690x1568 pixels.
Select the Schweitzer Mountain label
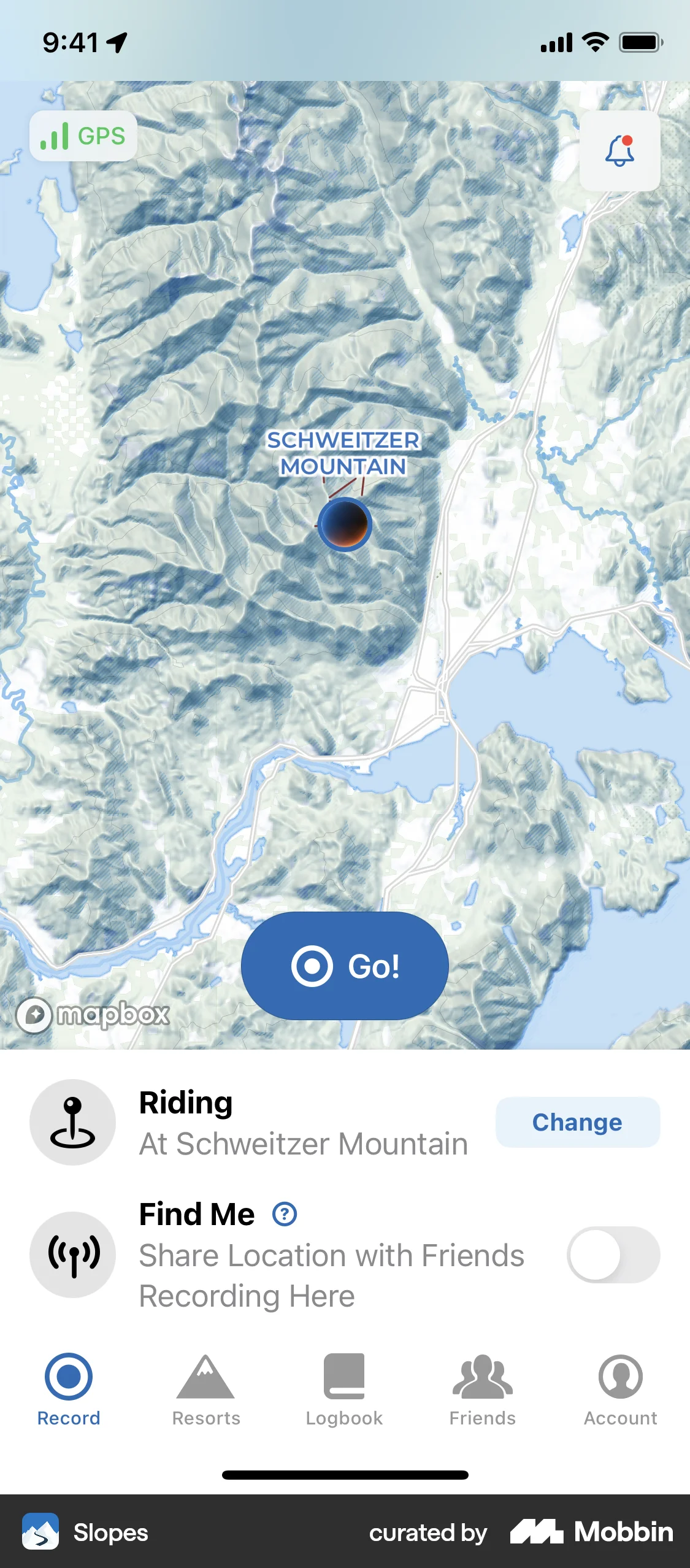point(344,453)
